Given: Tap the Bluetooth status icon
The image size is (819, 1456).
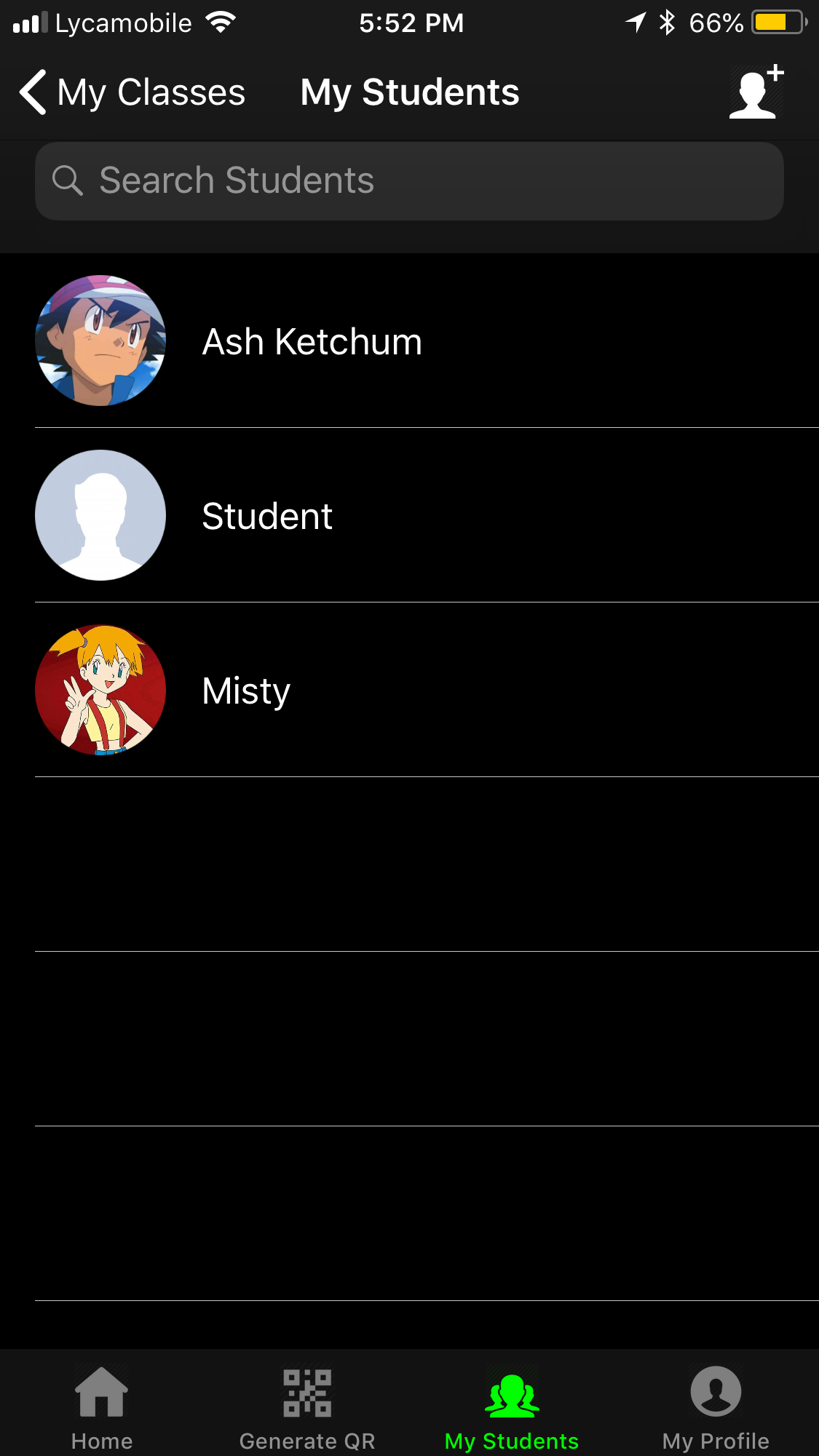Looking at the screenshot, I should pos(667,22).
